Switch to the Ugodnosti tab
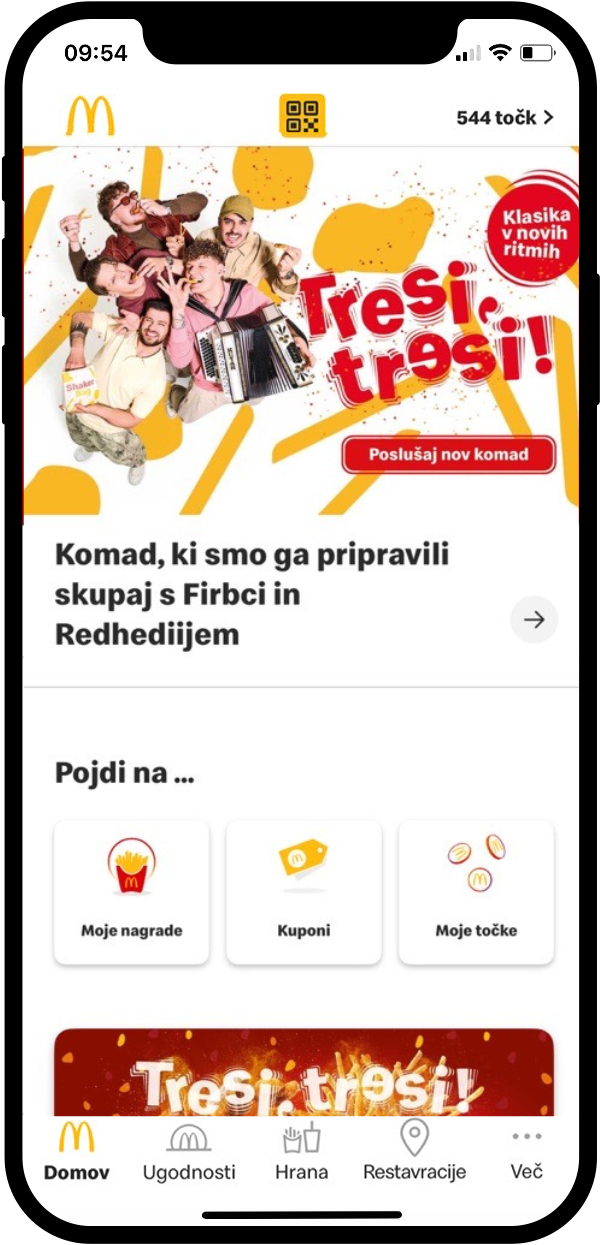Image resolution: width=600 pixels, height=1245 pixels. tap(189, 1150)
